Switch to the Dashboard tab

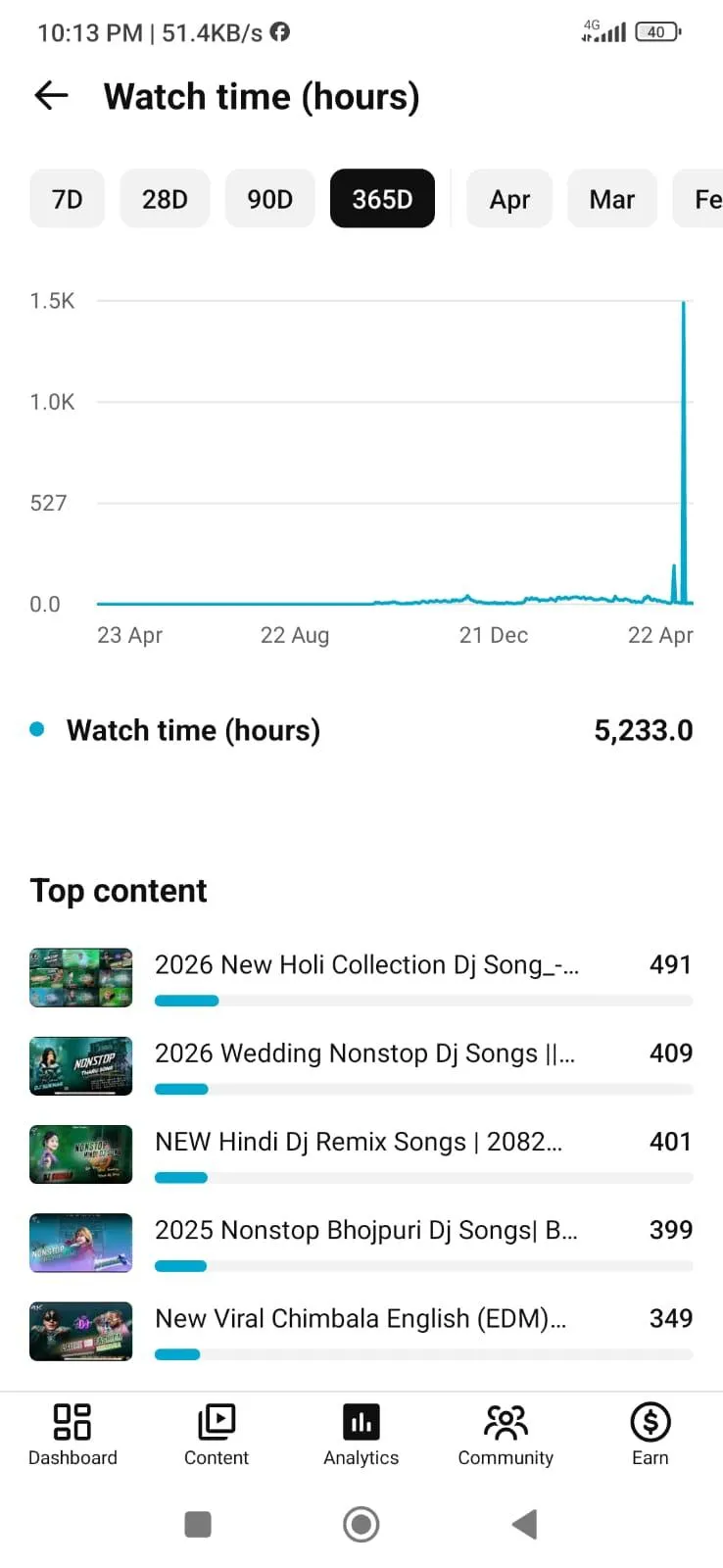pos(72,1435)
